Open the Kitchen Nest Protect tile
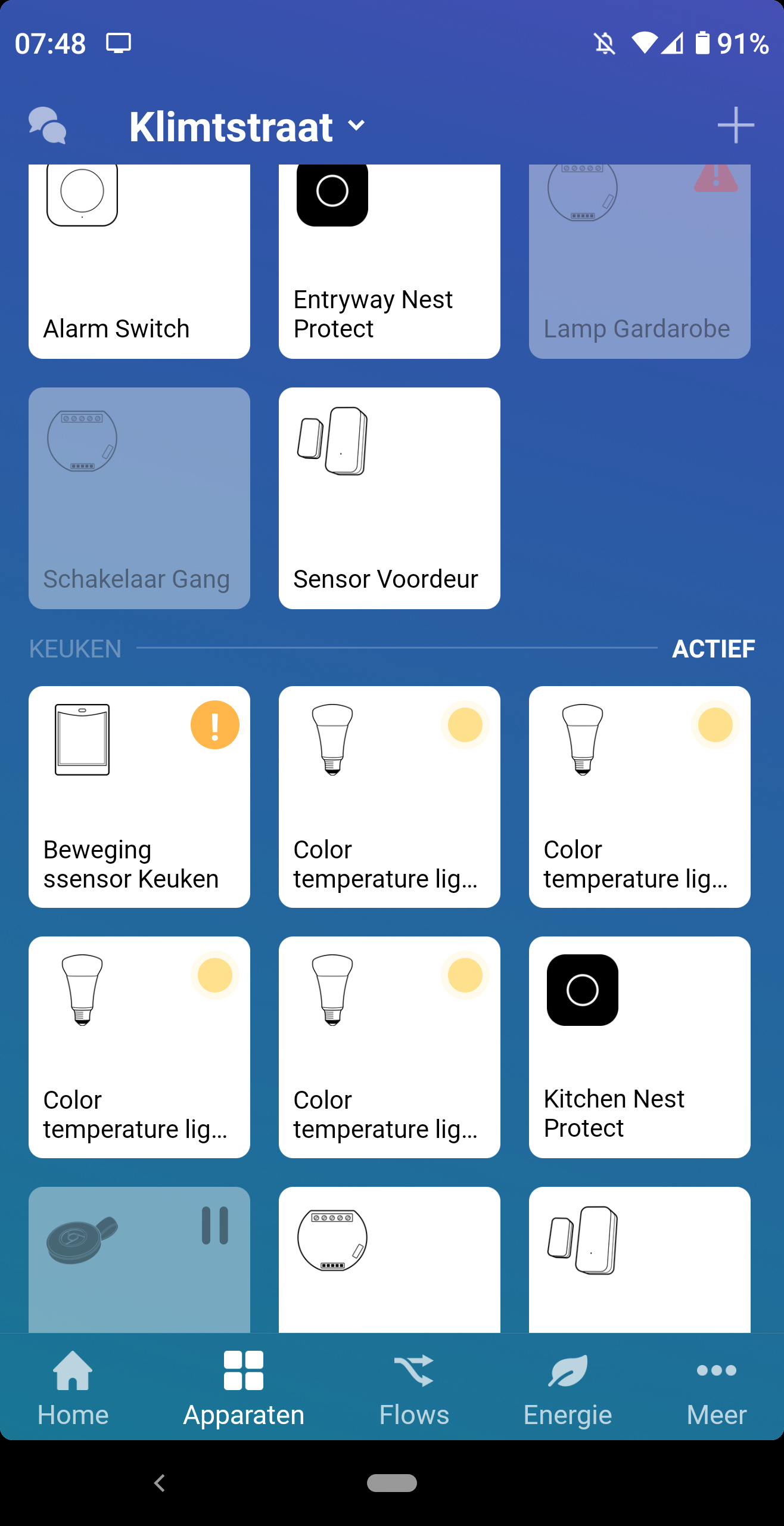Screen dimensions: 784x1526 click(x=640, y=1047)
